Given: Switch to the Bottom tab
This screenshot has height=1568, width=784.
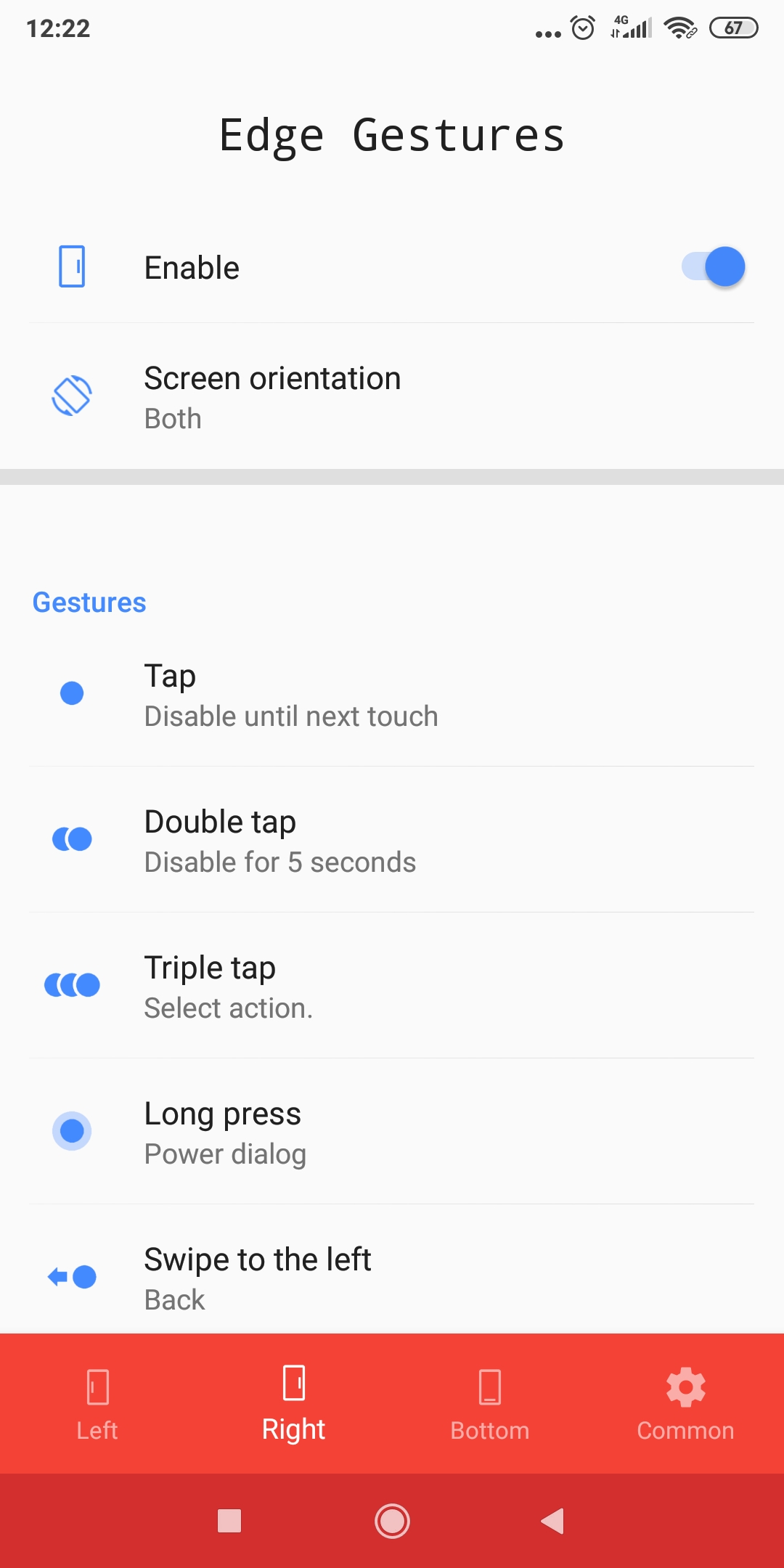Looking at the screenshot, I should (x=490, y=1404).
